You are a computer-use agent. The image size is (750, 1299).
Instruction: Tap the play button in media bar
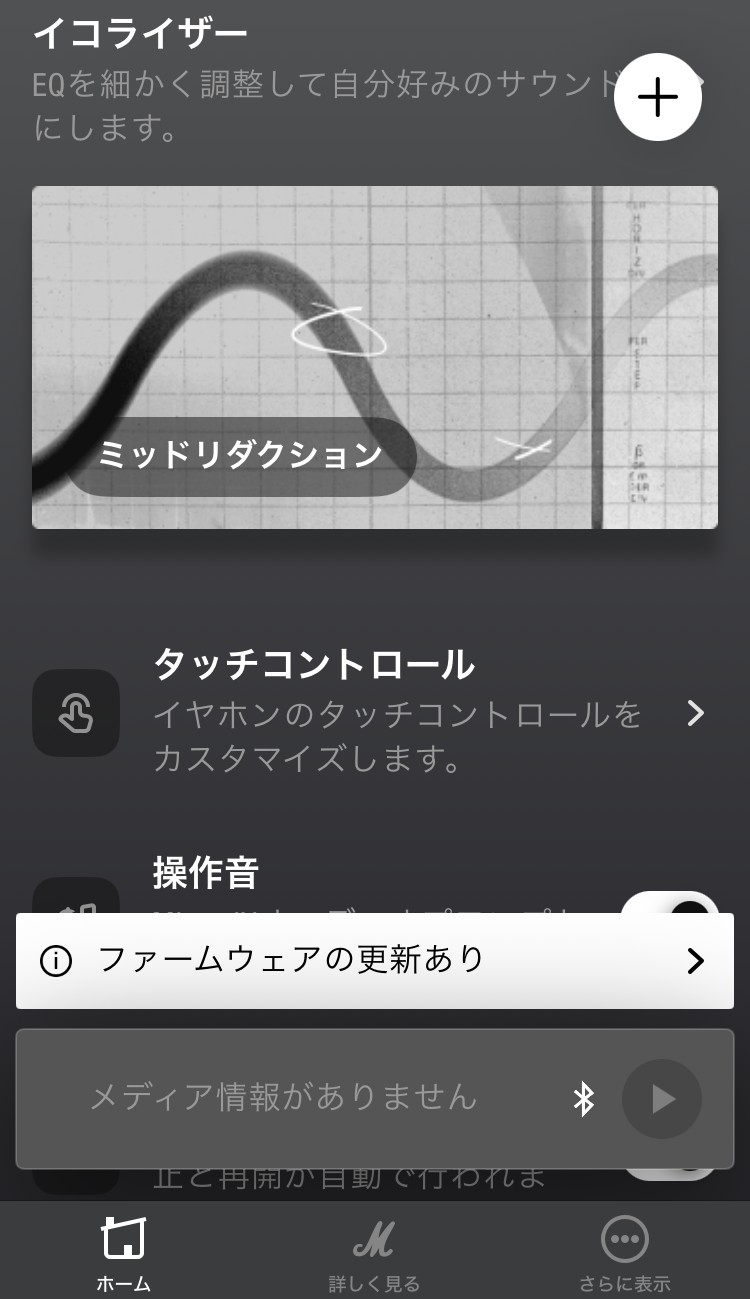click(661, 1099)
